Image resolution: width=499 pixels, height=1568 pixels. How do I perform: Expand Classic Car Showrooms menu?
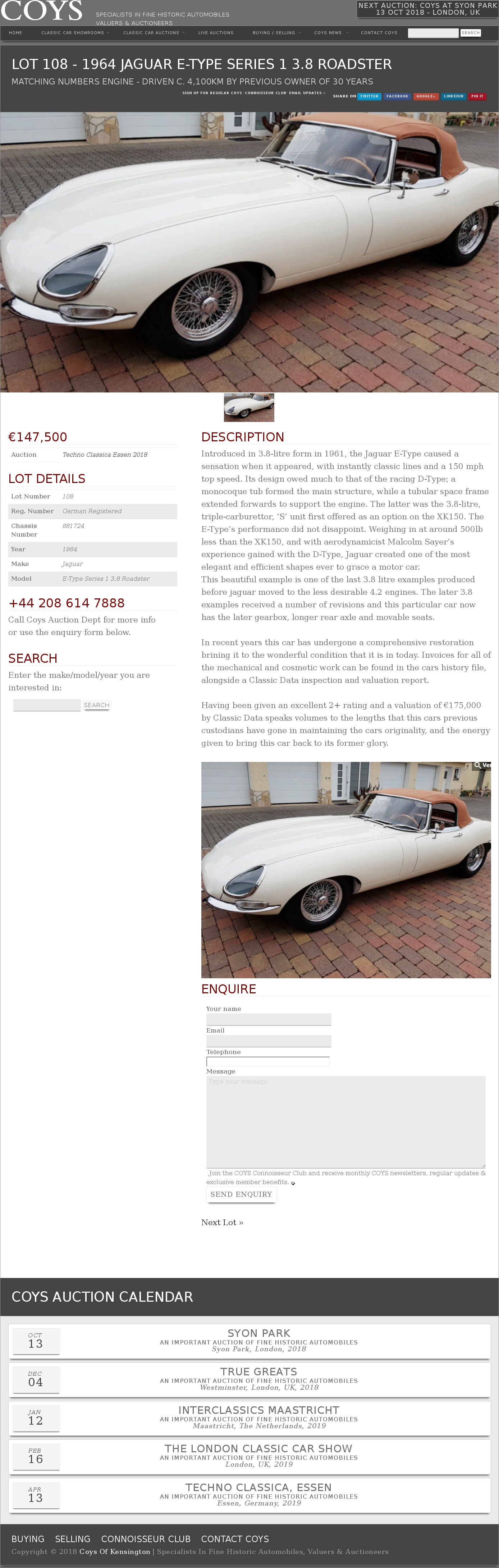click(74, 33)
